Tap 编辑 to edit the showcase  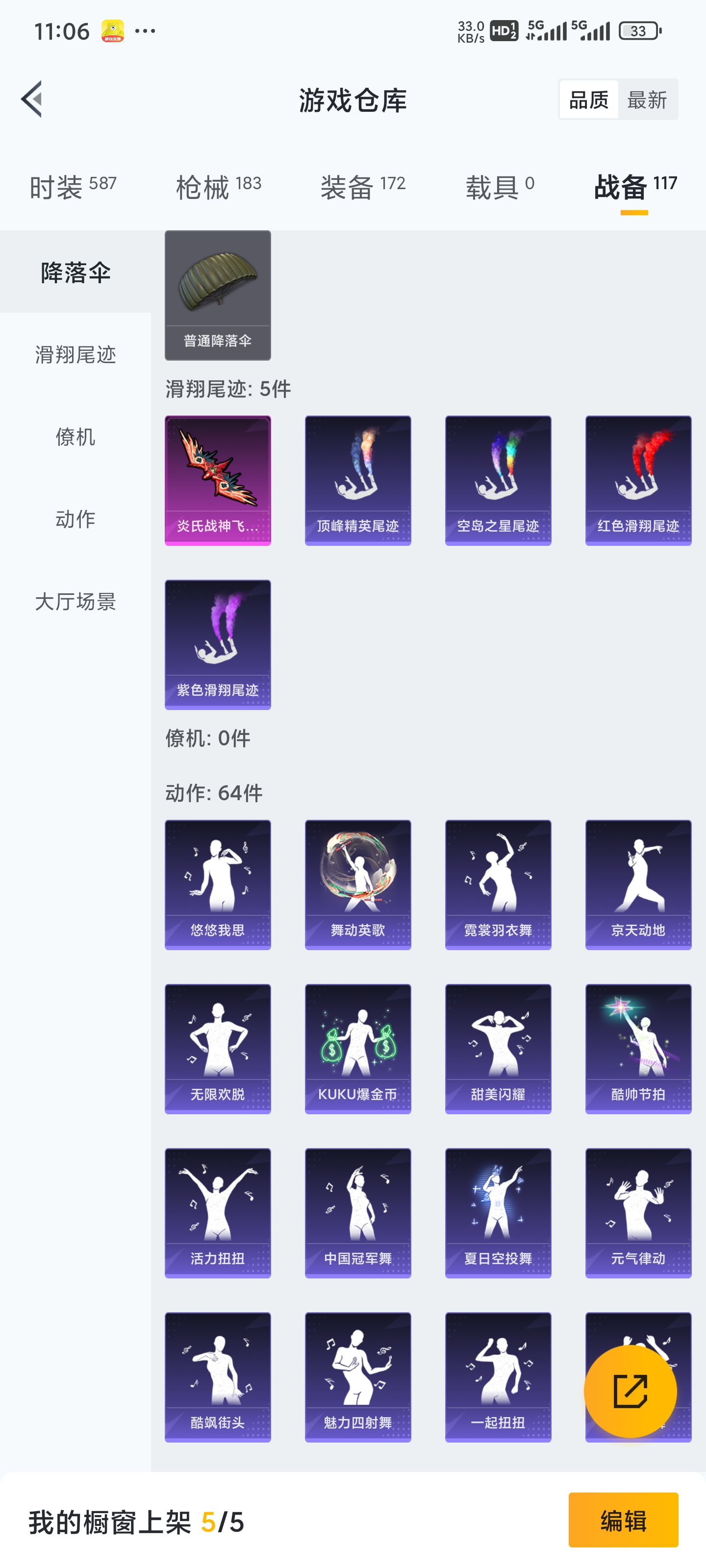[623, 1520]
